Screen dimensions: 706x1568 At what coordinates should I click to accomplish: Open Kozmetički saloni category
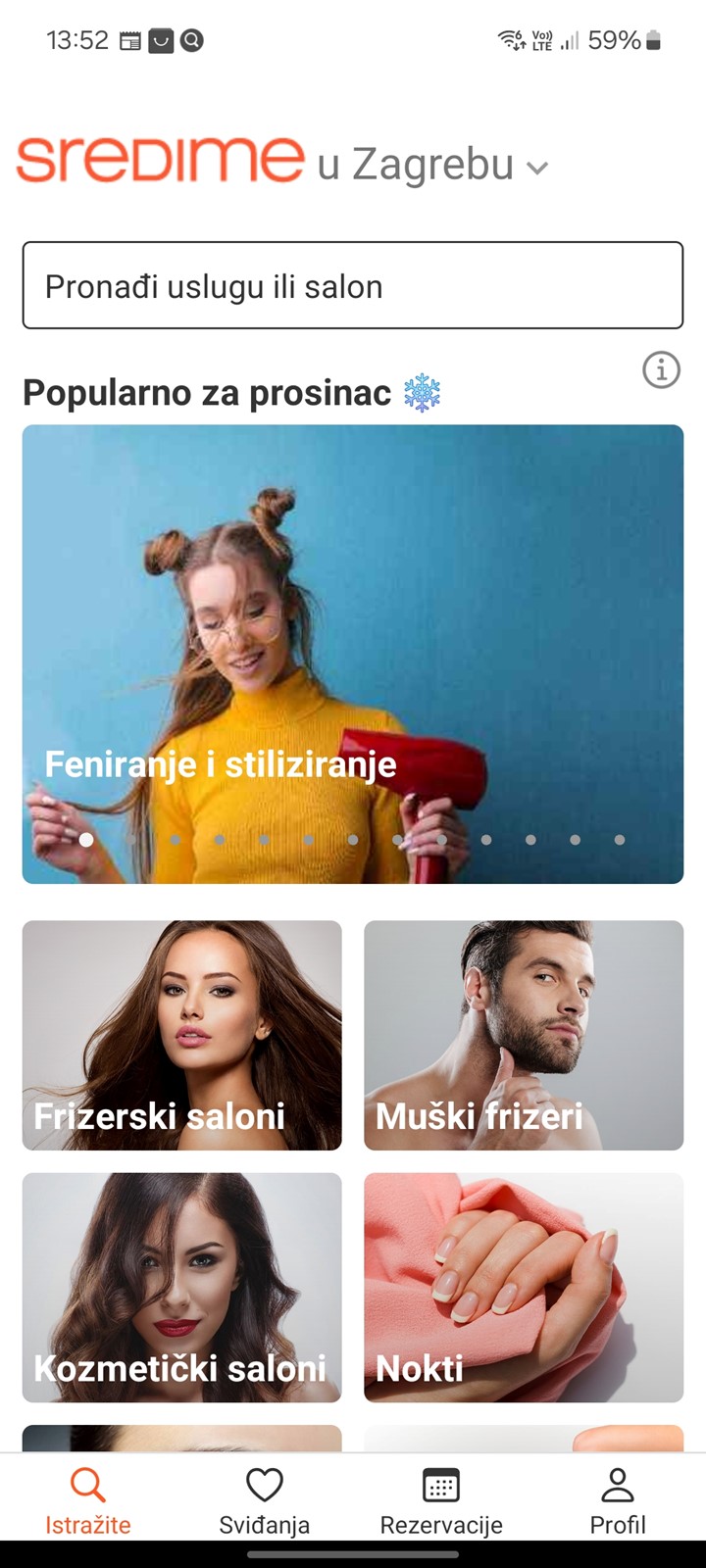[182, 1288]
